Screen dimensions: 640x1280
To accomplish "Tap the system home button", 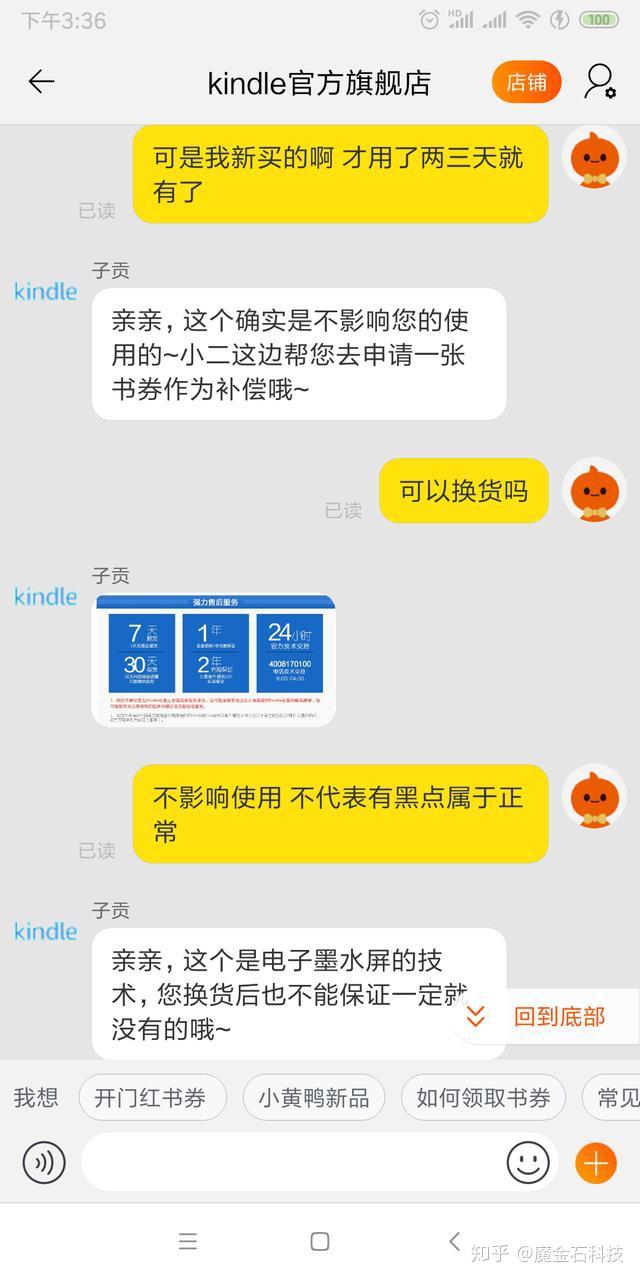I will pyautogui.click(x=320, y=1241).
